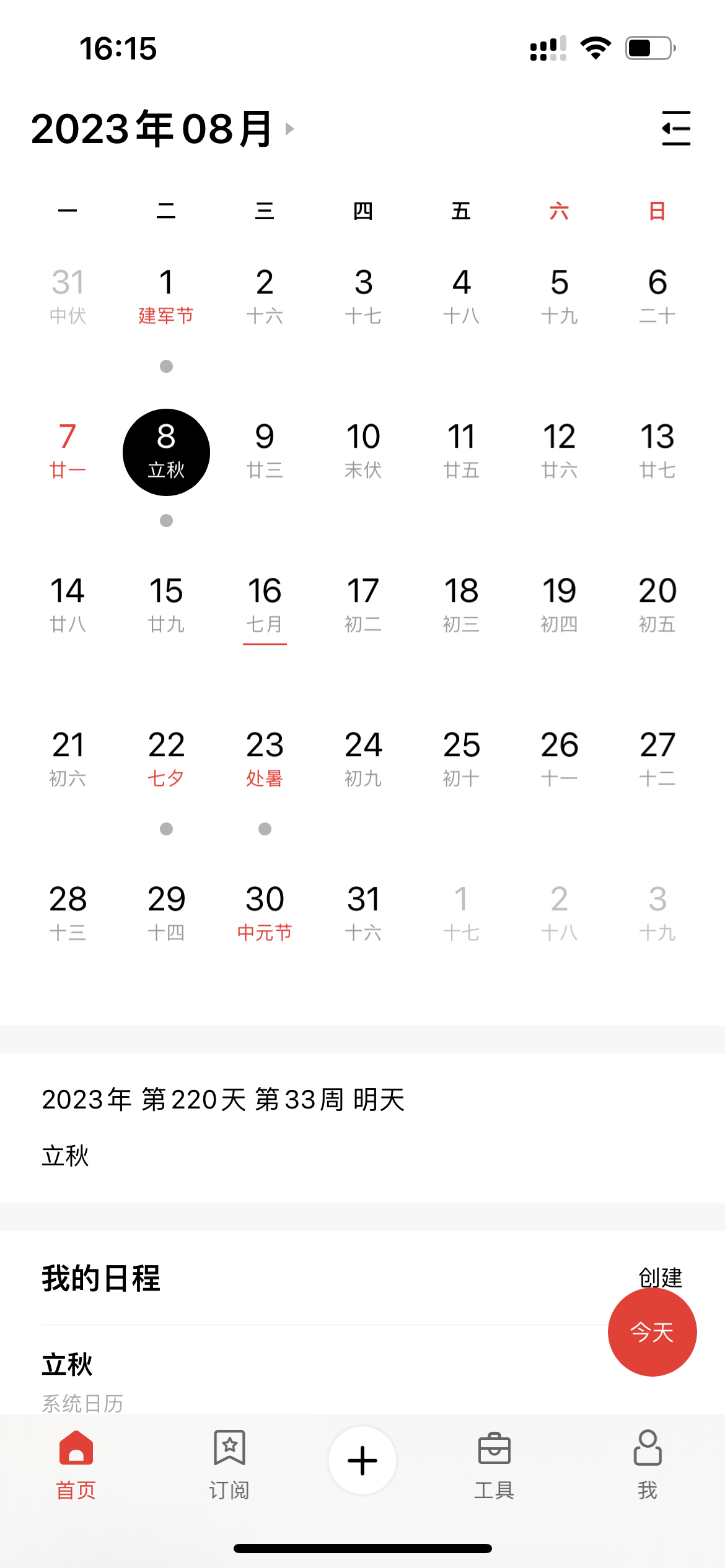
Task: Select the highlighted August 8 立秋 date
Action: click(166, 451)
